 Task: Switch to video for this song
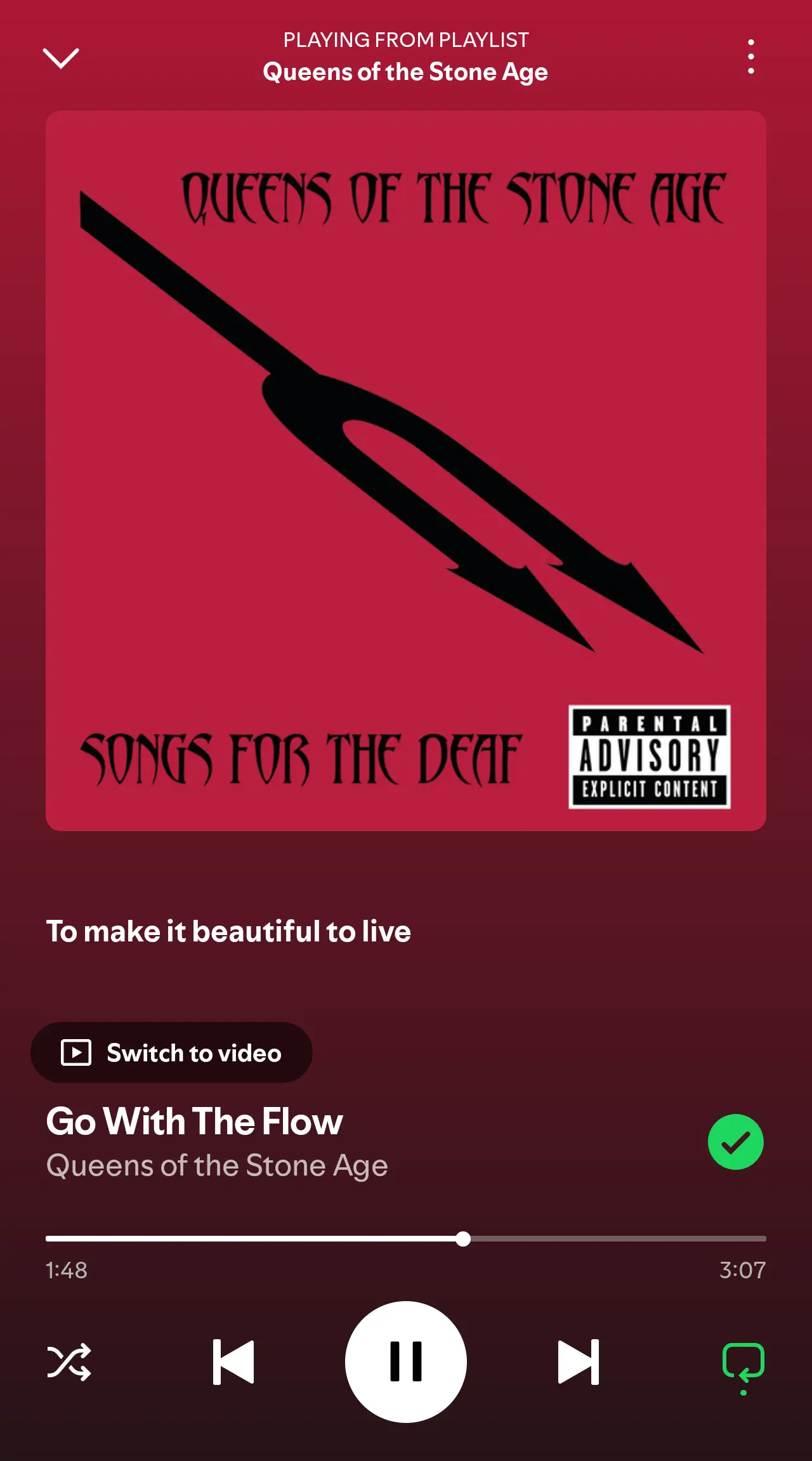click(x=171, y=1052)
